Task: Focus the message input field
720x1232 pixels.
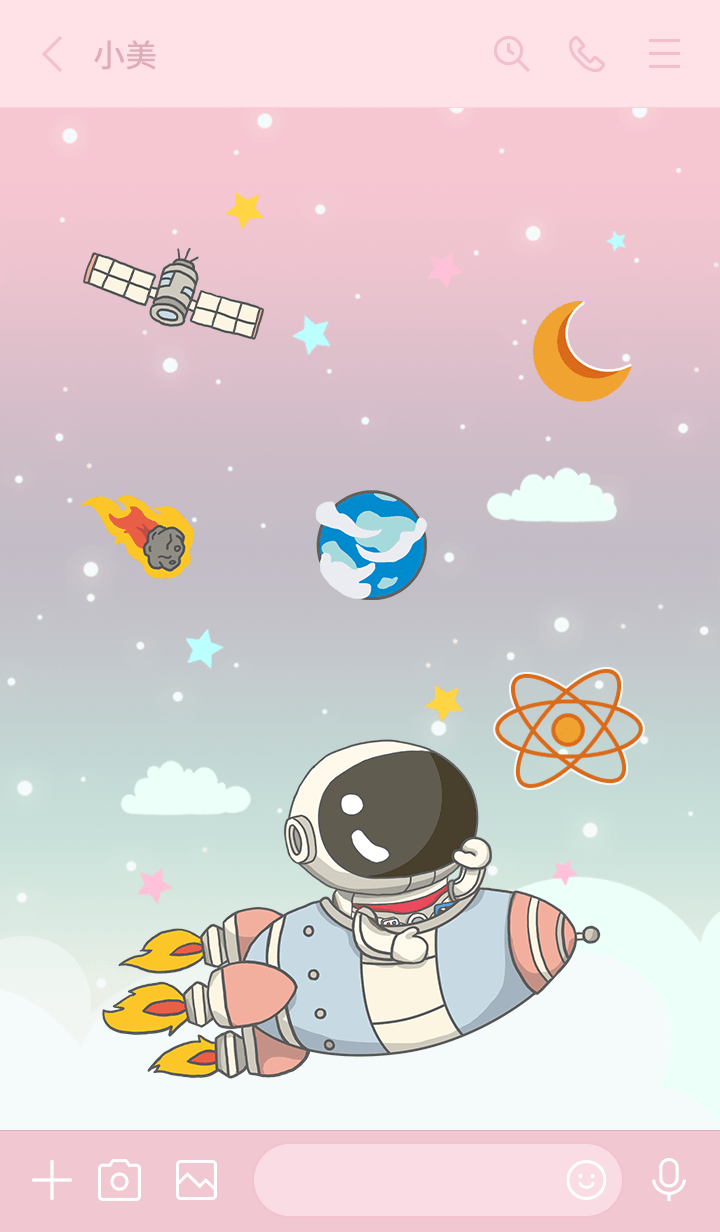Action: coord(405,1180)
